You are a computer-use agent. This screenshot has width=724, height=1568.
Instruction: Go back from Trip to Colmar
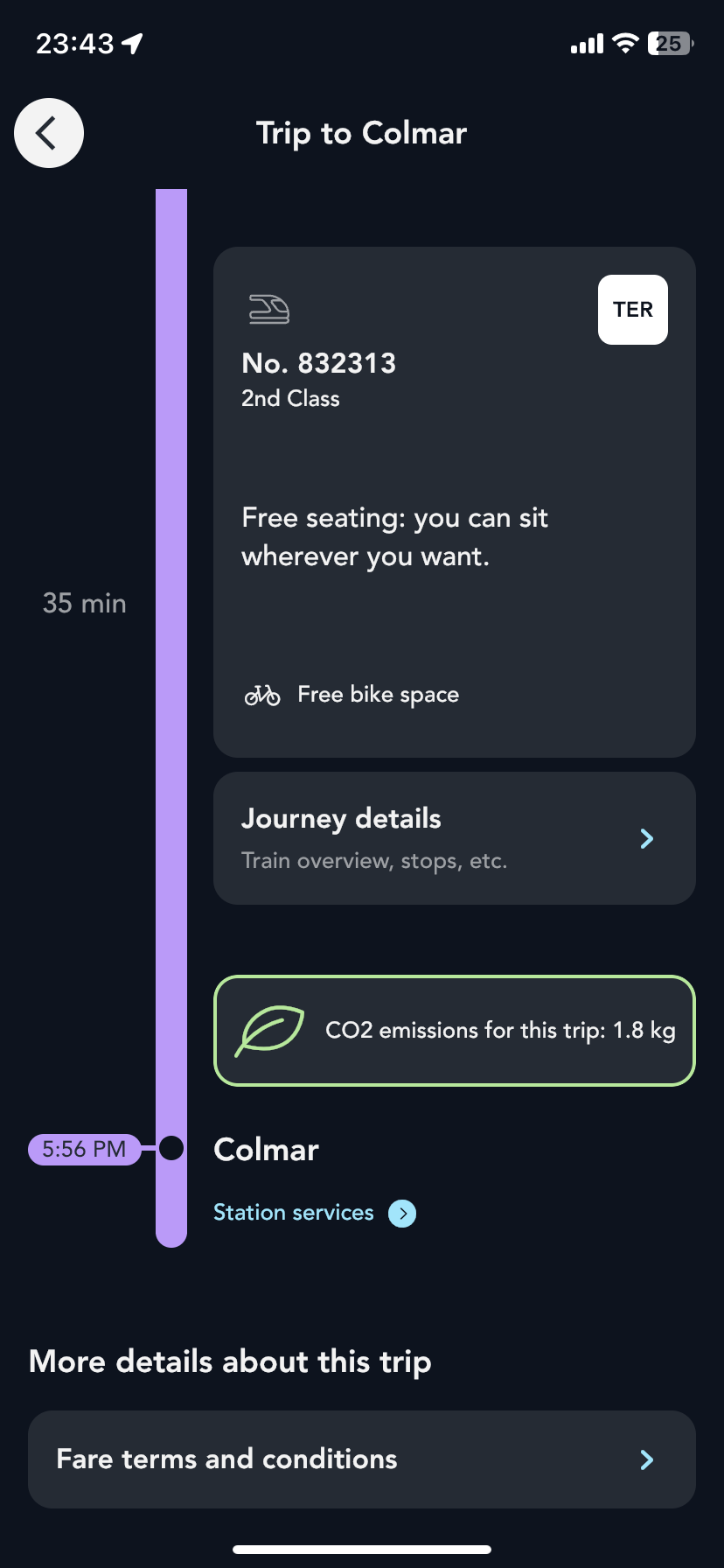[x=49, y=133]
